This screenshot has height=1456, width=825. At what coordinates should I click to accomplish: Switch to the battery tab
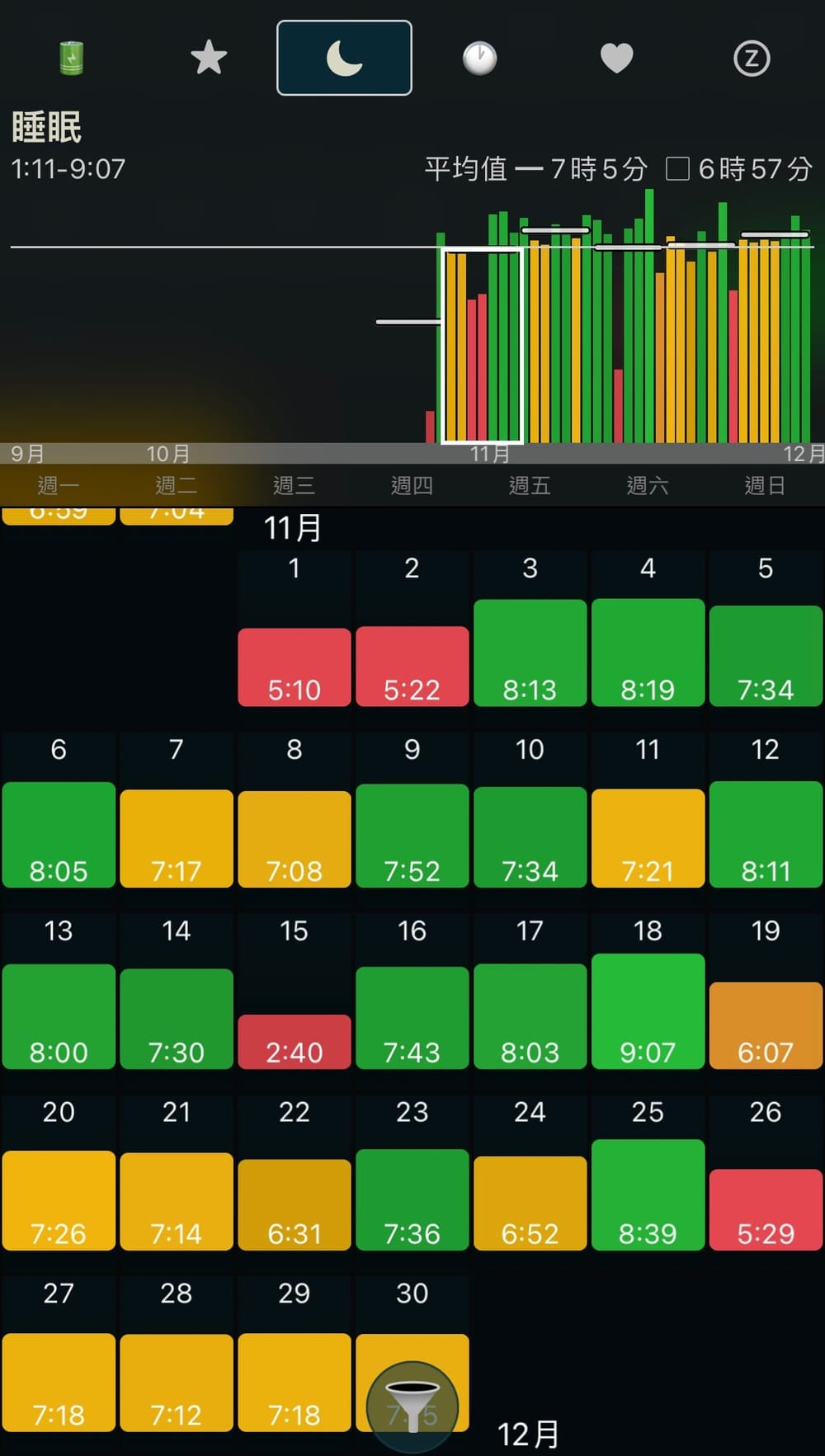coord(72,59)
